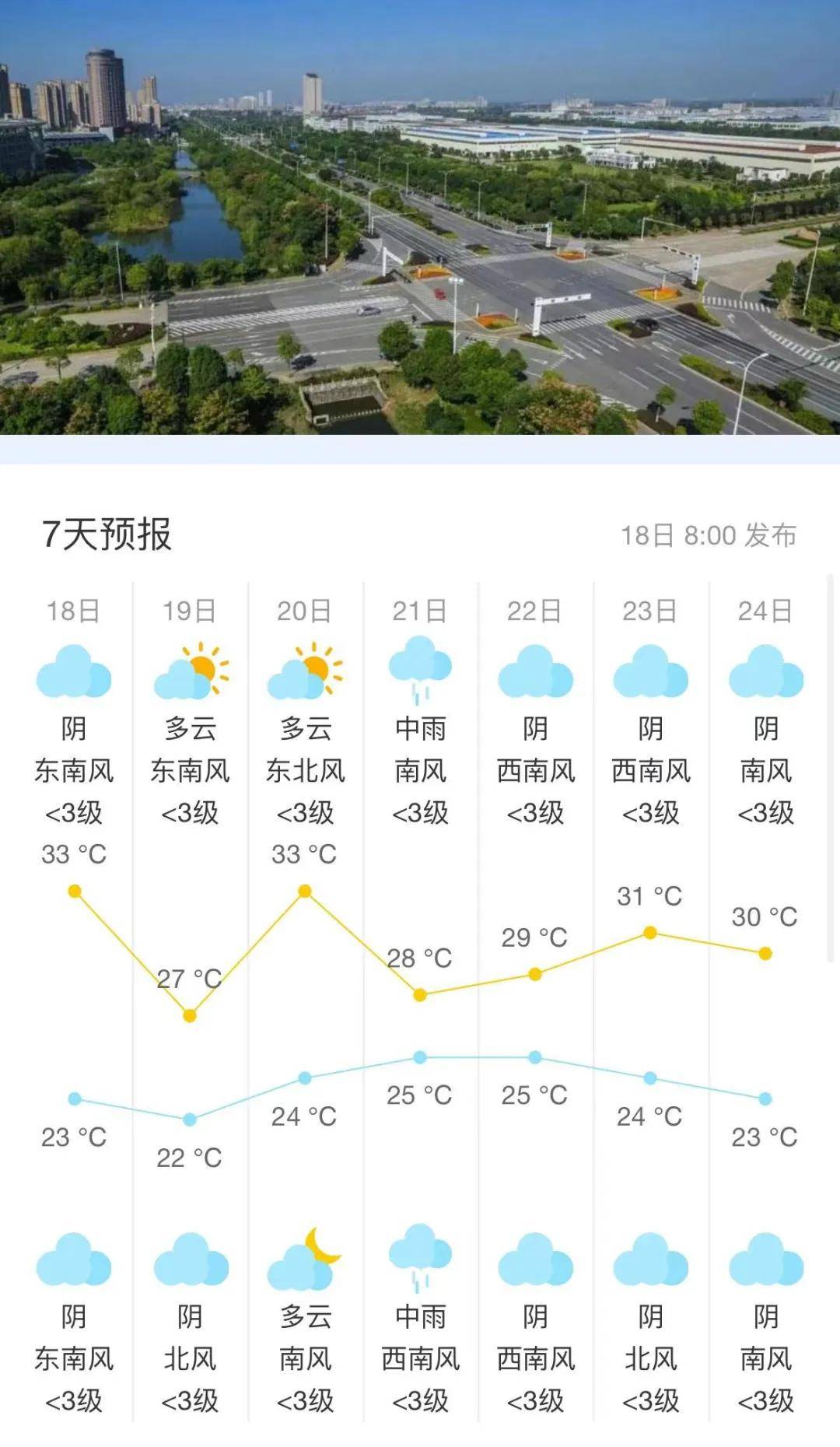Image resolution: width=840 pixels, height=1447 pixels.
Task: Click the 阴 cloud icon for 23日 daytime
Action: [650, 673]
